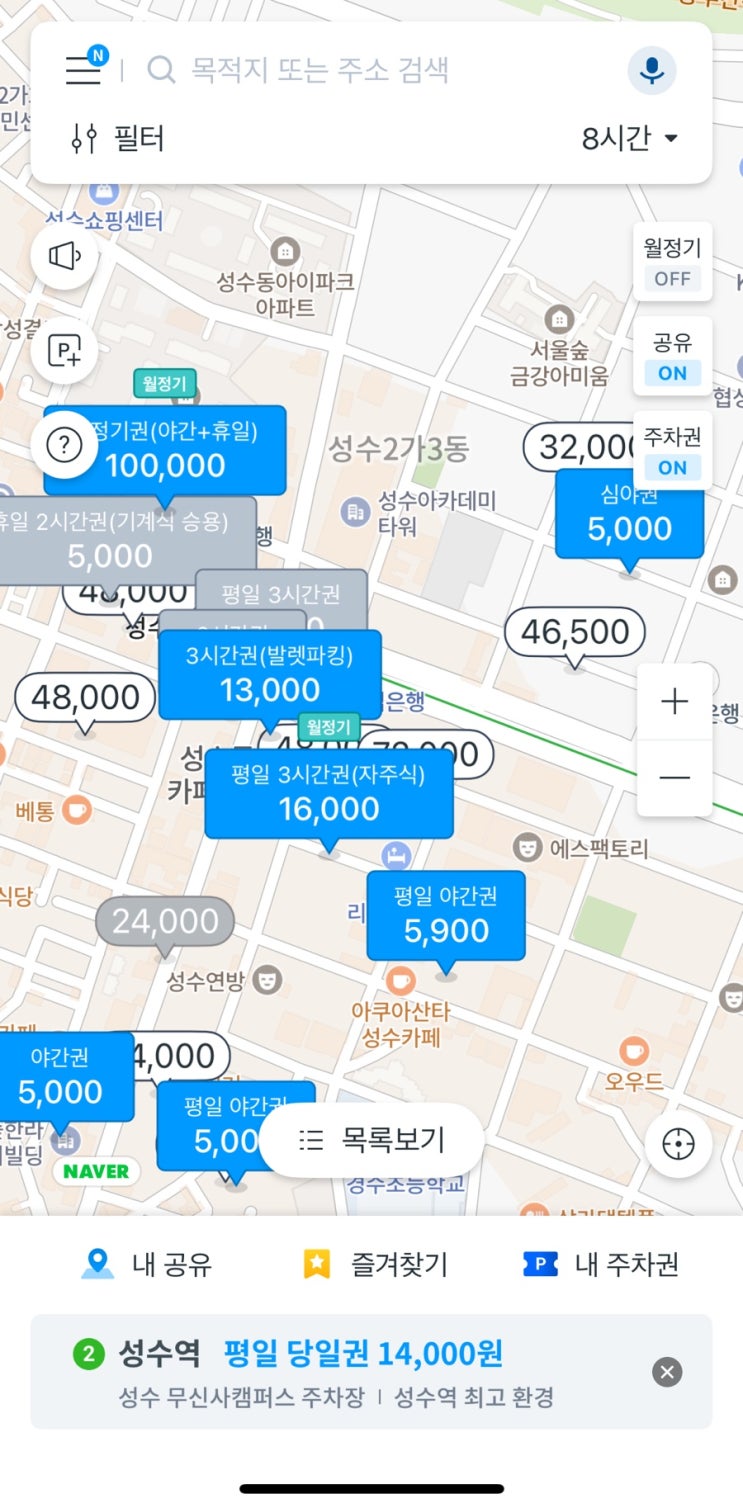Turn off the 공유 toggle

click(x=672, y=357)
